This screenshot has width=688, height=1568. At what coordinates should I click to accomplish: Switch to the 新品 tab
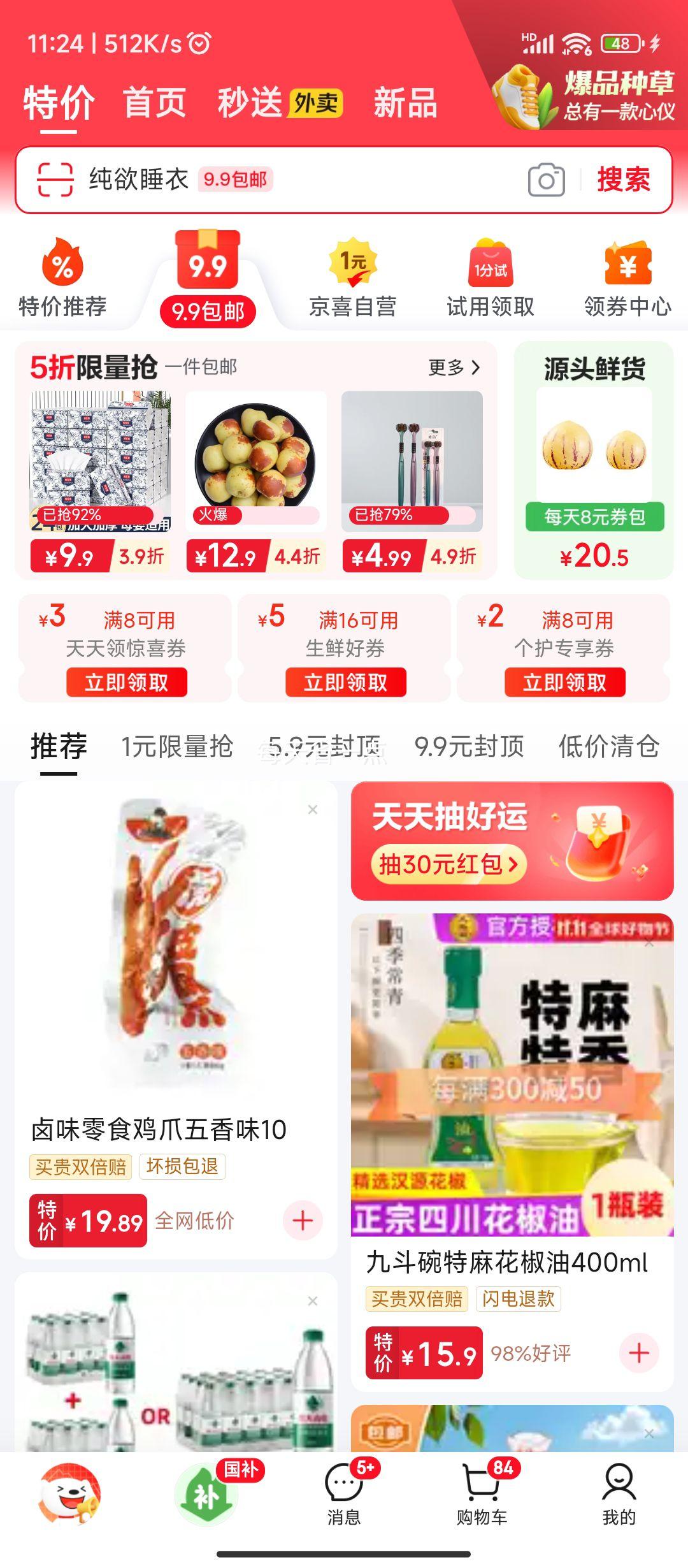[x=405, y=103]
